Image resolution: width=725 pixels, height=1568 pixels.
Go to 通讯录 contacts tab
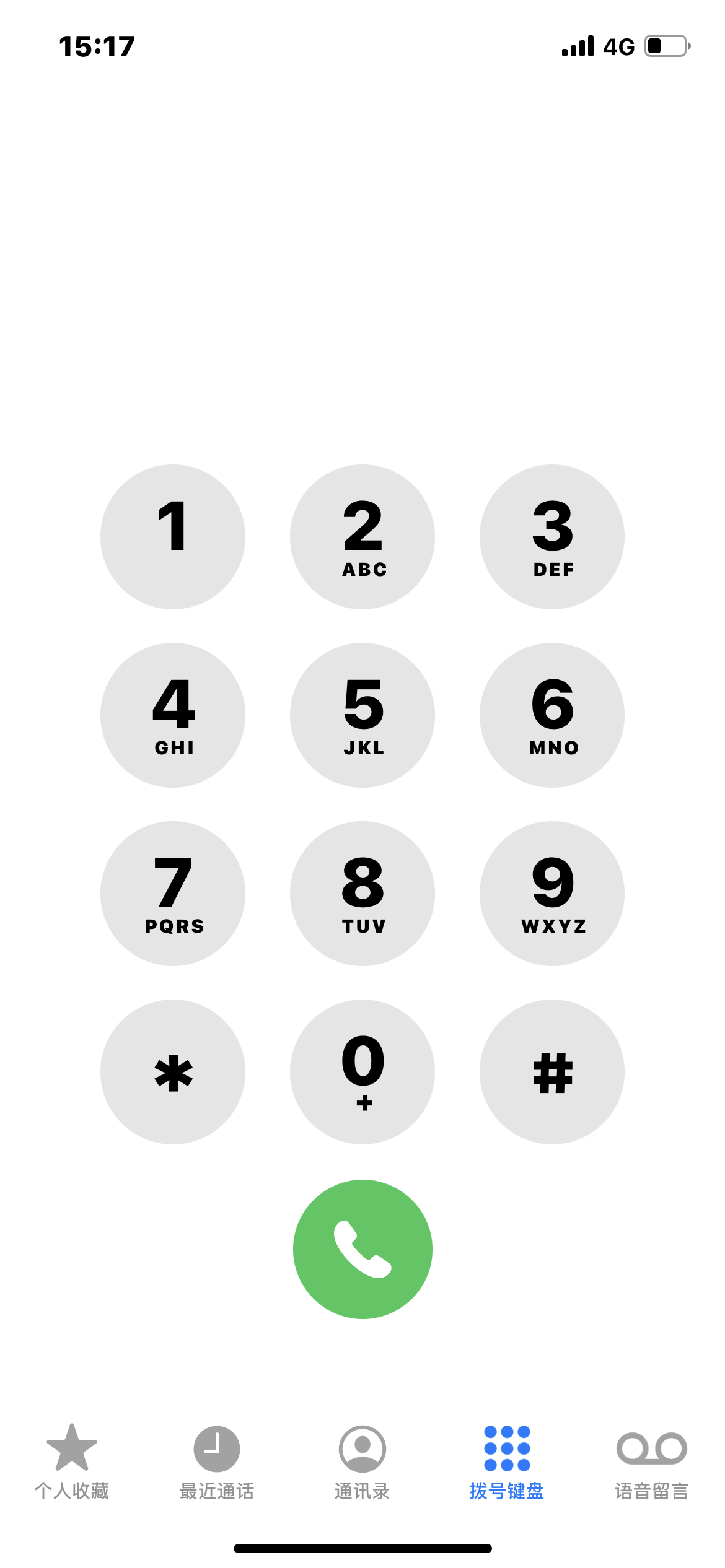(x=362, y=1461)
